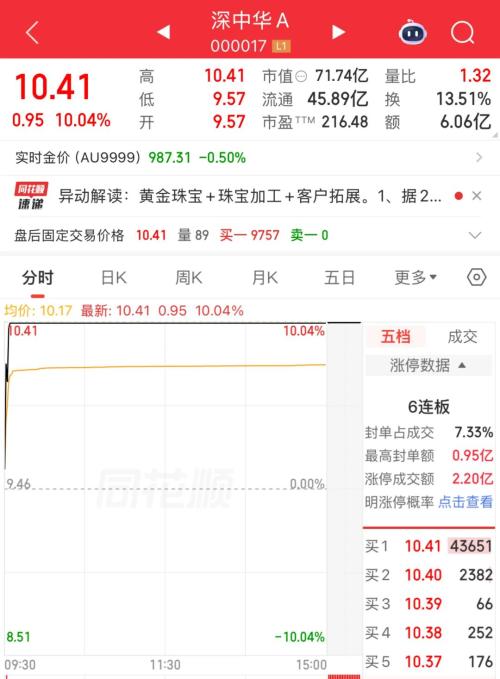The image size is (500, 679).
Task: Open the search magnifier
Action: [x=462, y=32]
